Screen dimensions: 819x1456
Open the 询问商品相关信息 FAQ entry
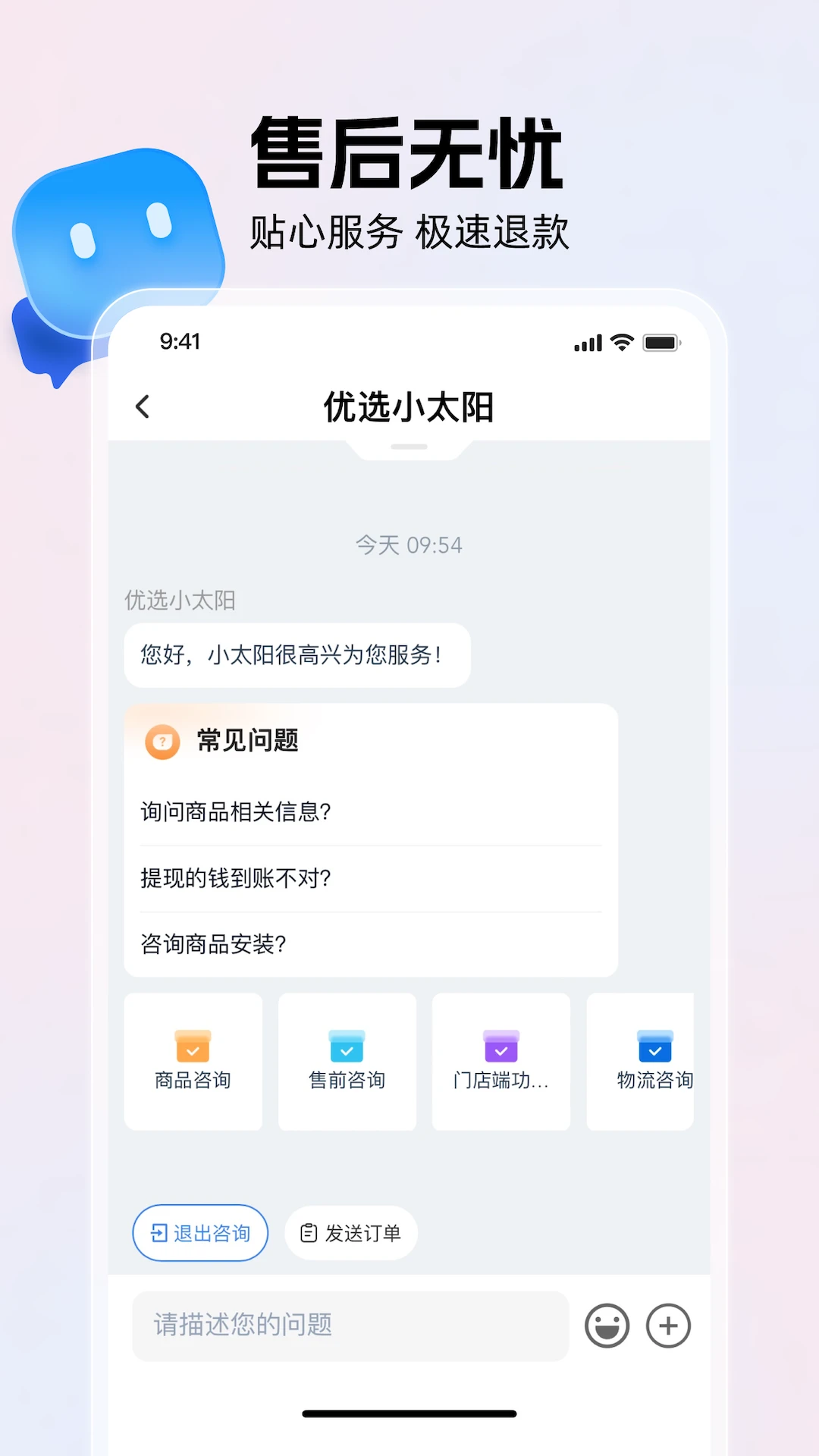click(x=236, y=811)
